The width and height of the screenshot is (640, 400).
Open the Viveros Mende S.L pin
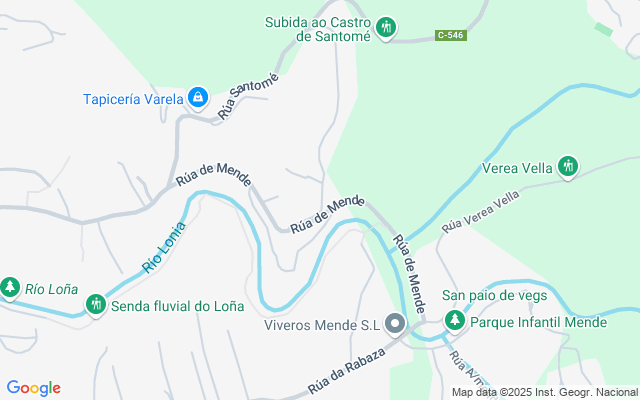tap(394, 324)
